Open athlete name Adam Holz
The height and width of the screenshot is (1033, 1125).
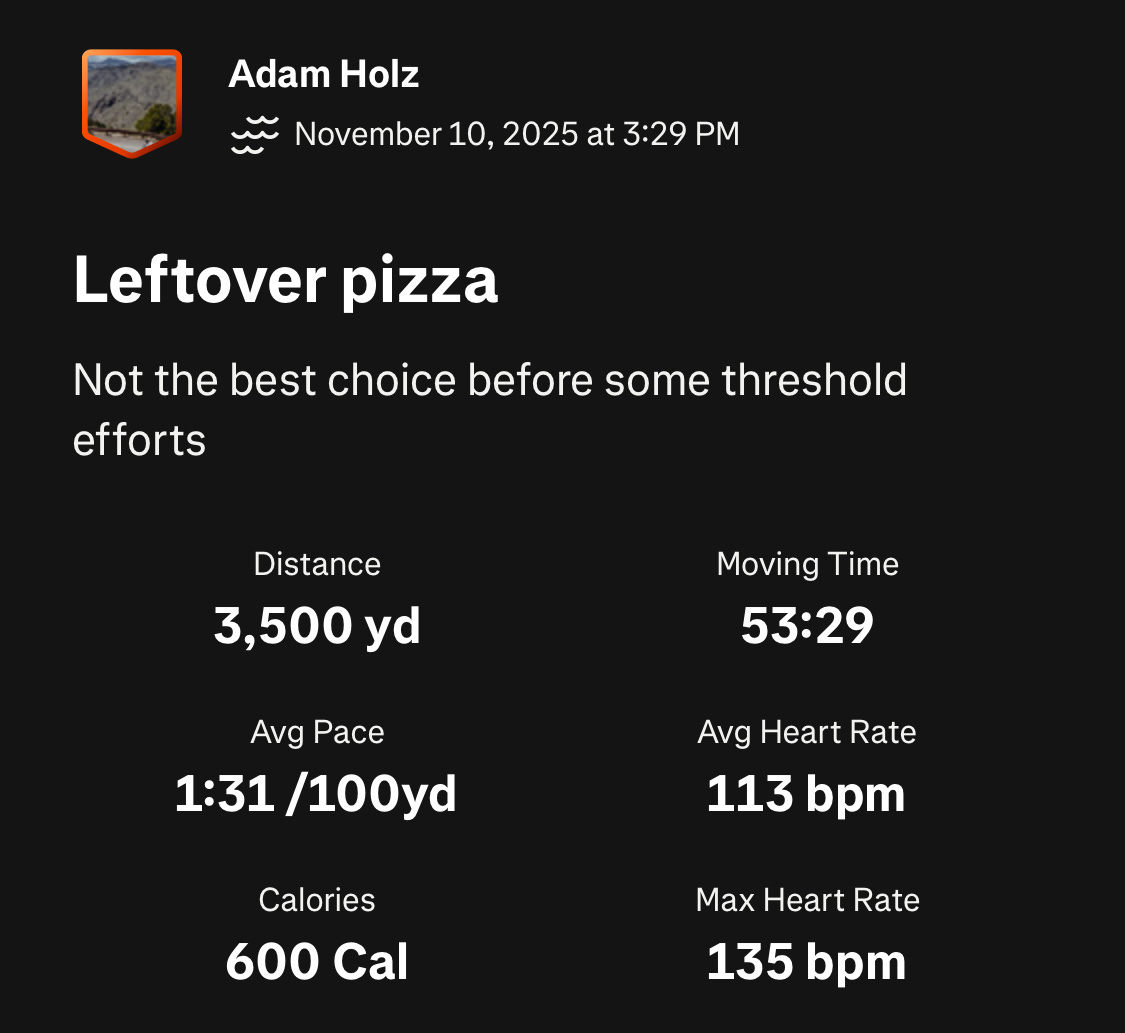(324, 75)
